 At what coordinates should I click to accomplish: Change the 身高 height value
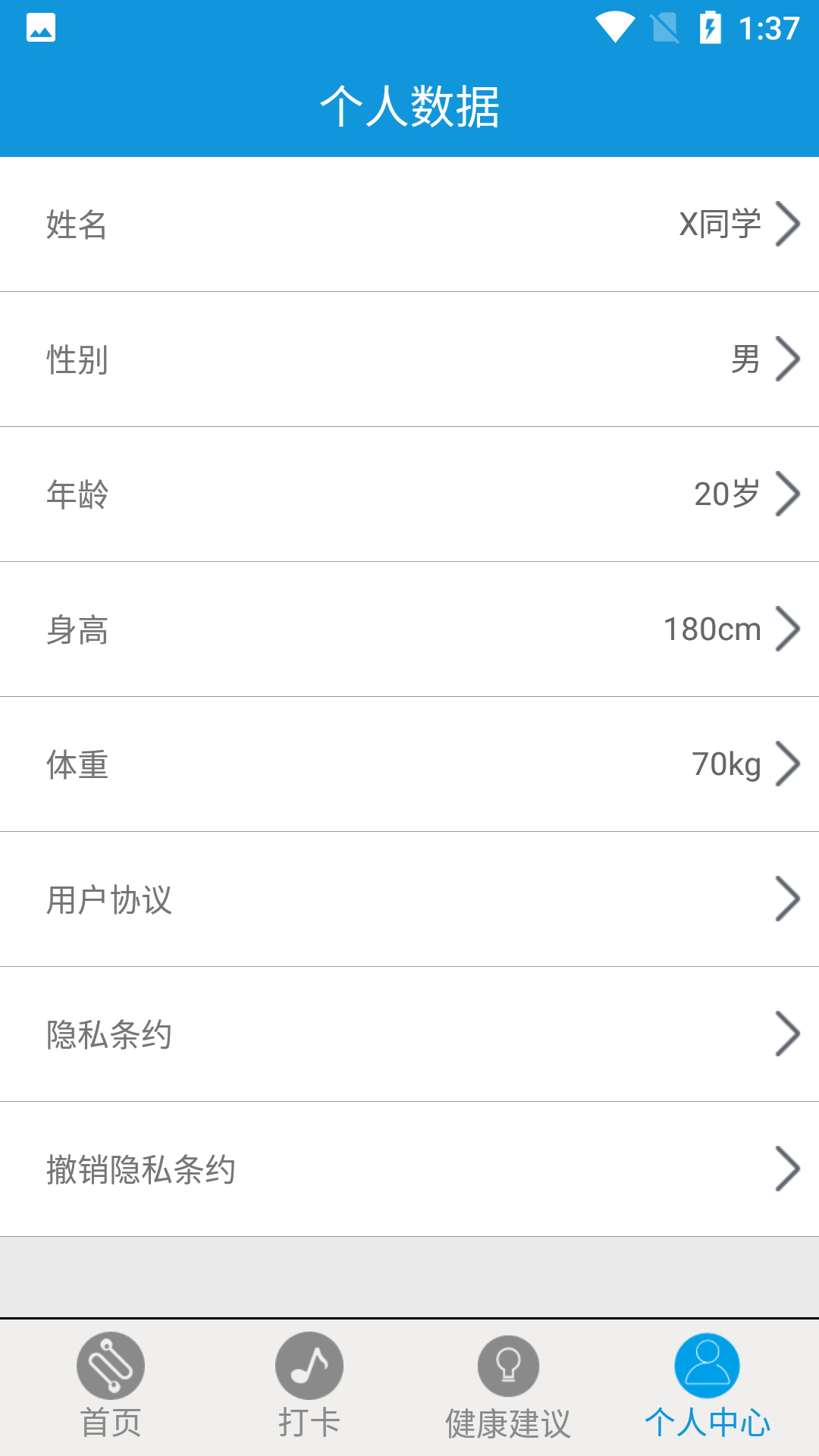tap(409, 629)
